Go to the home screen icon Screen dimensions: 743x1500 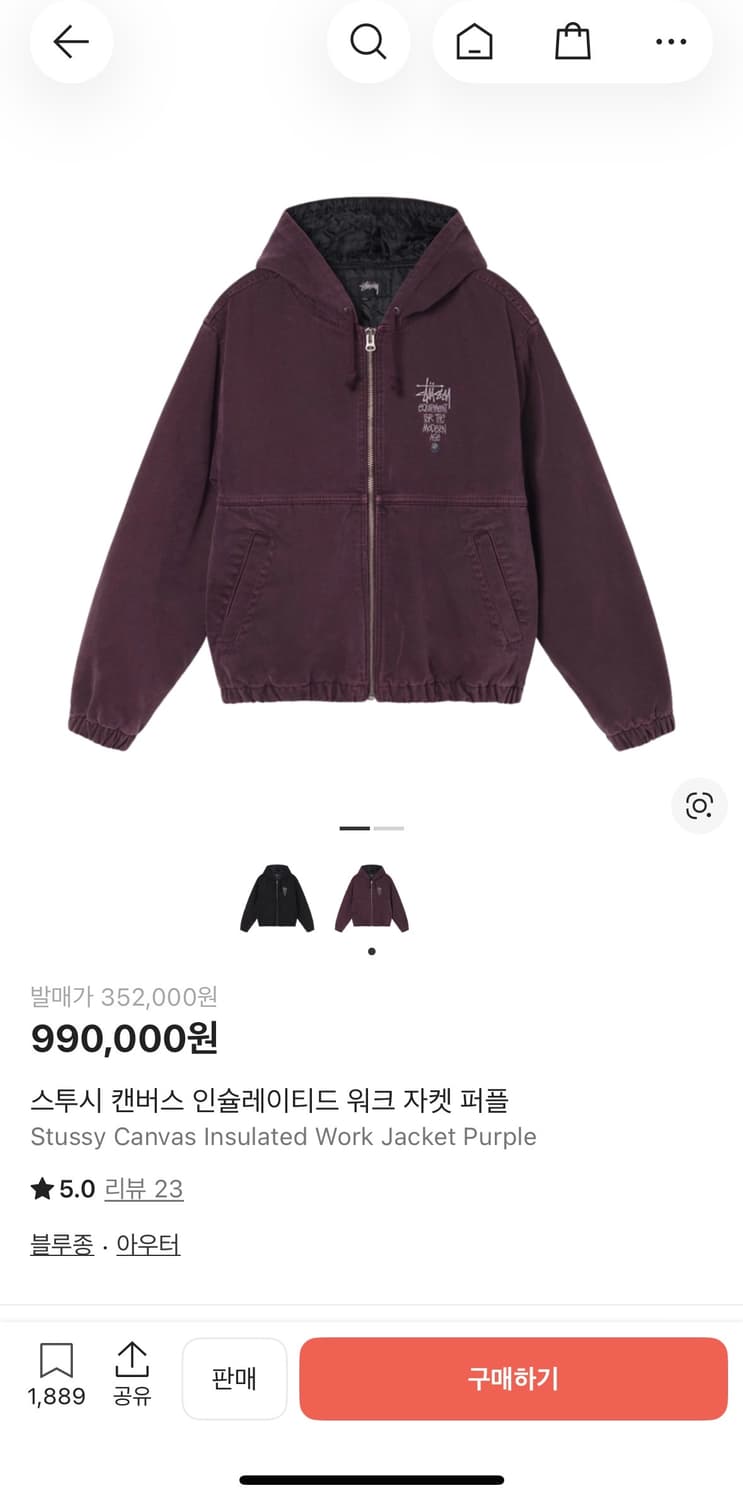[x=473, y=42]
